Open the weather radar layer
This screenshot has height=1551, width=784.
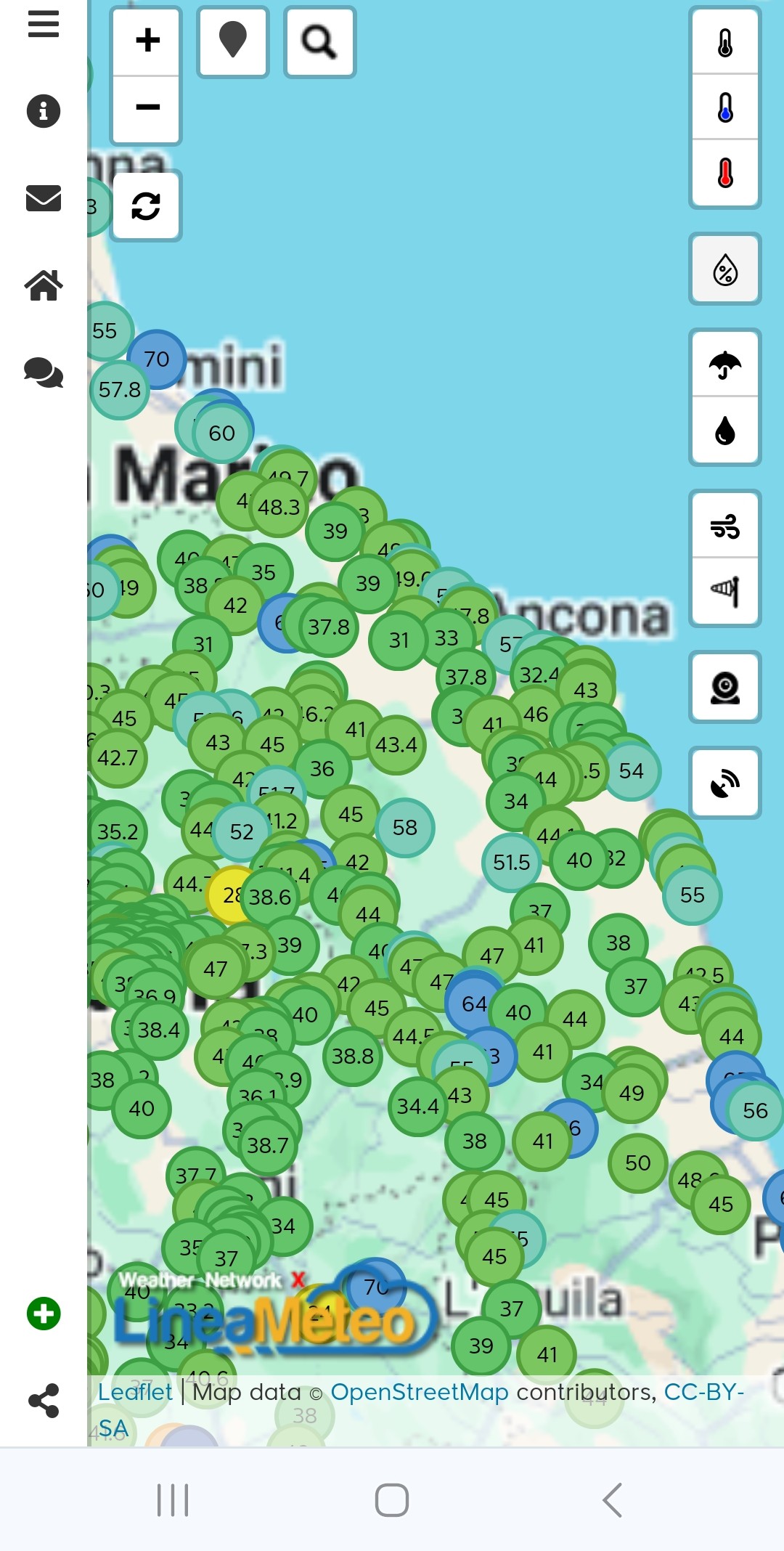click(x=725, y=783)
